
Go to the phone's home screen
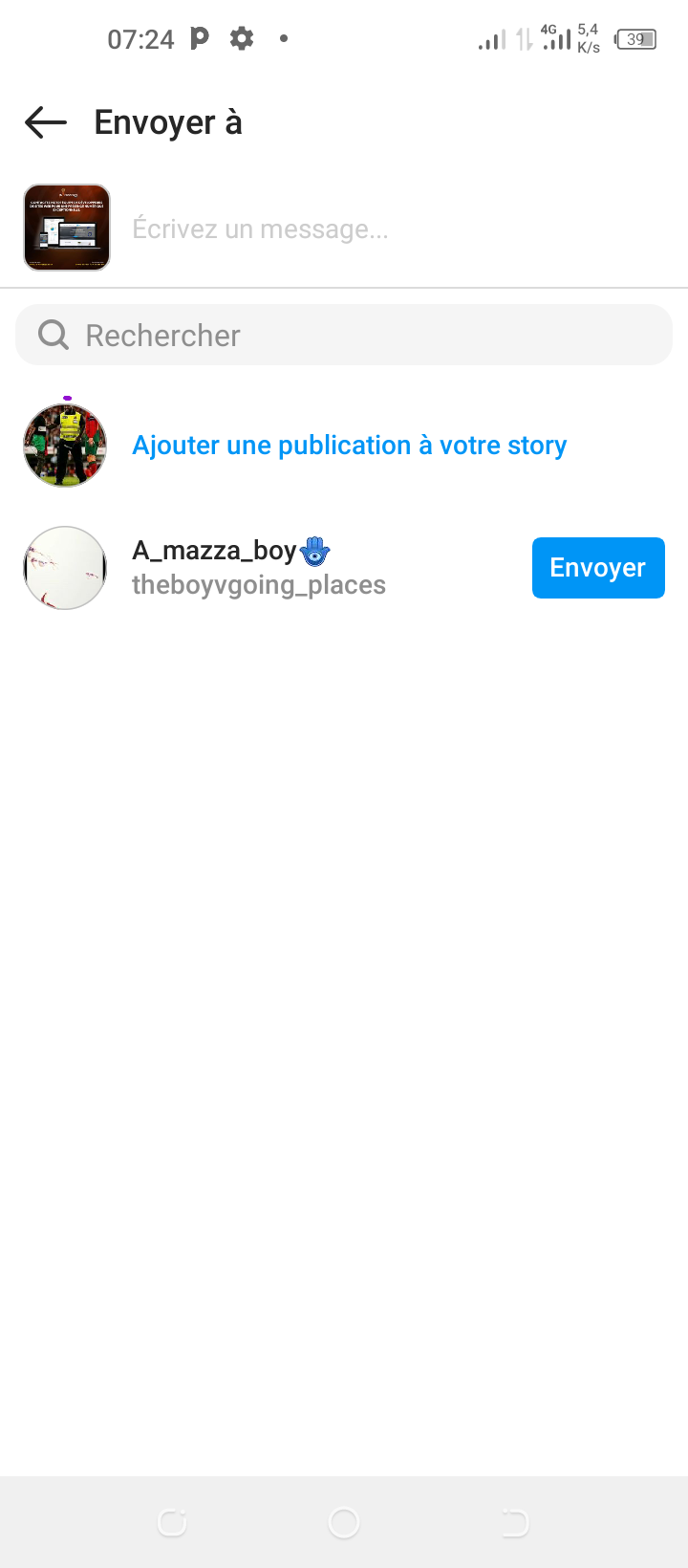(344, 1522)
